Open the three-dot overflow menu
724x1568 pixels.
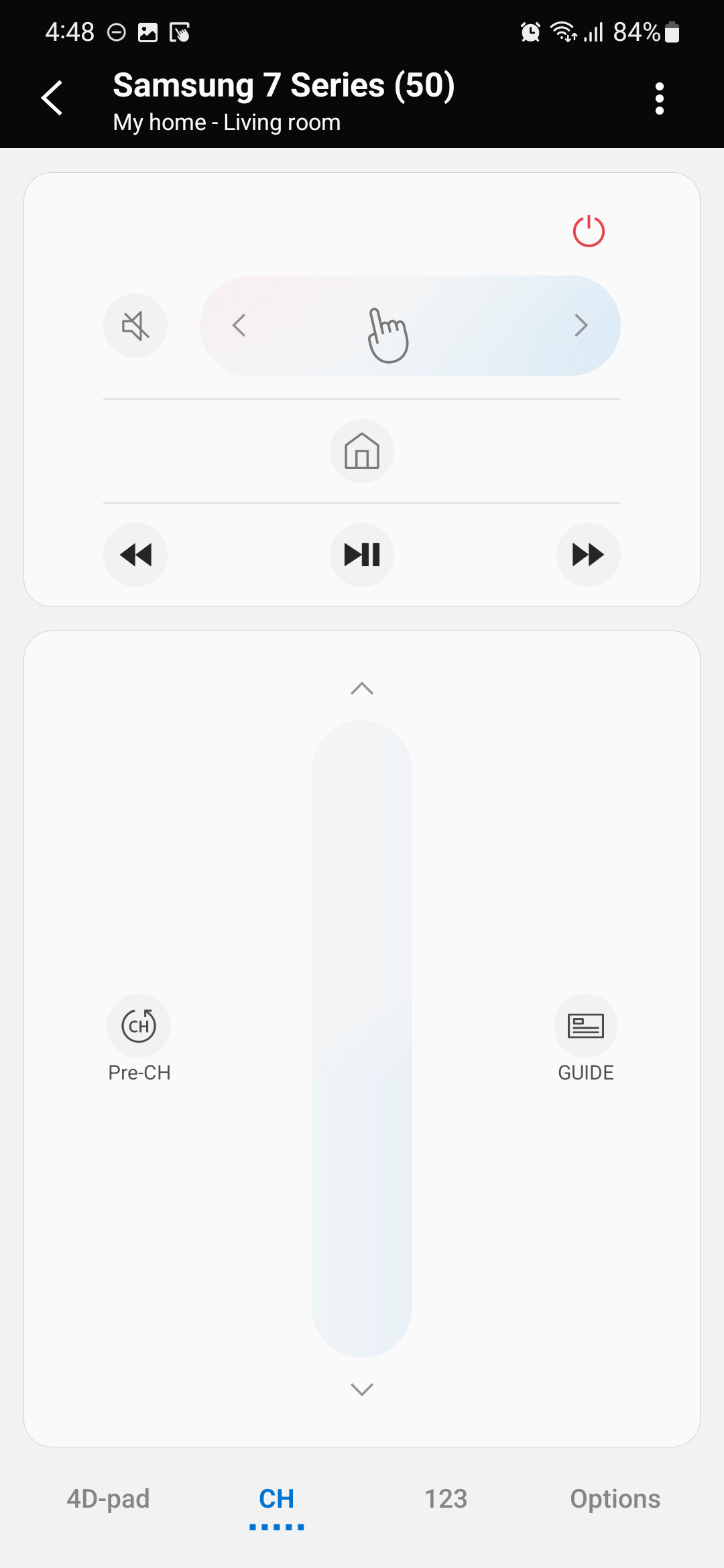coord(660,99)
